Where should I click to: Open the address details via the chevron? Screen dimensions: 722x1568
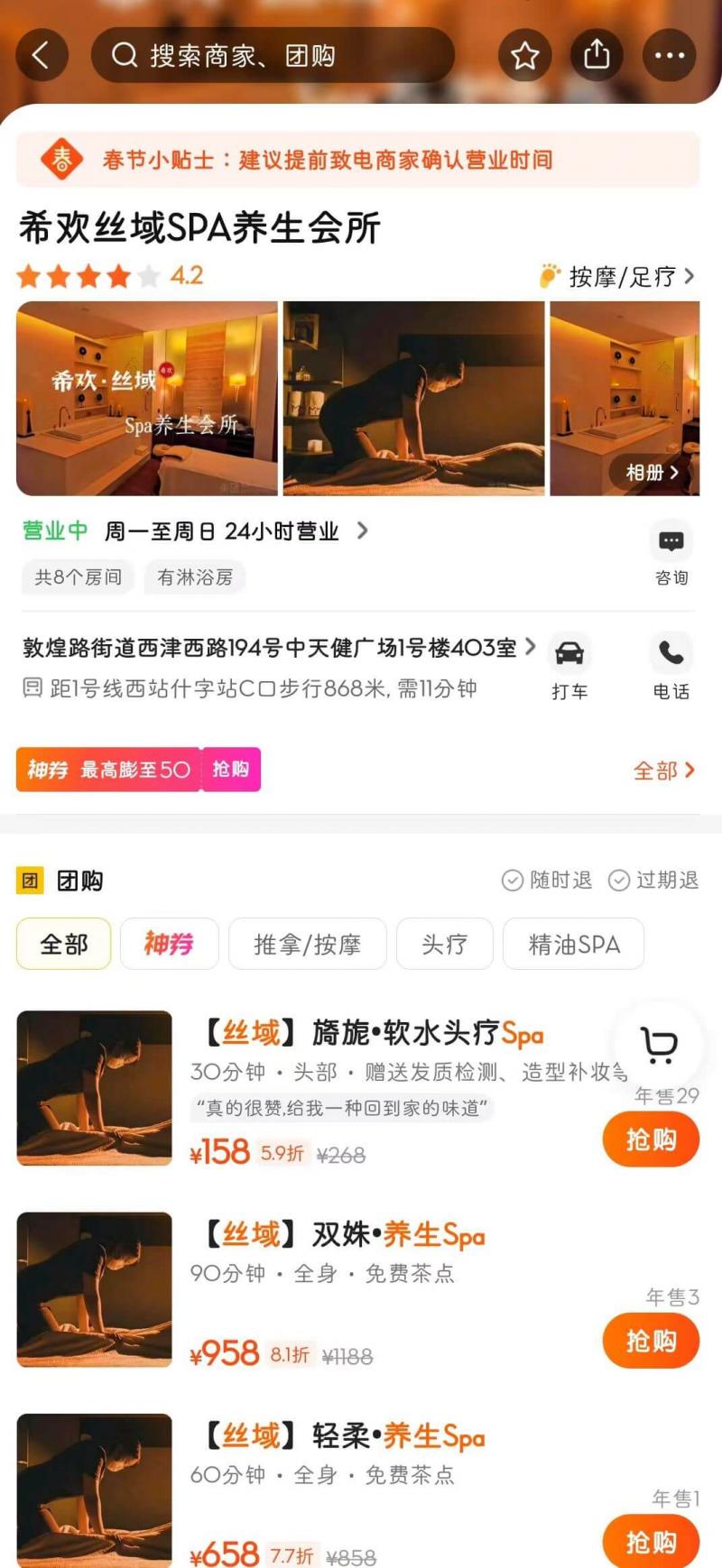pos(530,648)
